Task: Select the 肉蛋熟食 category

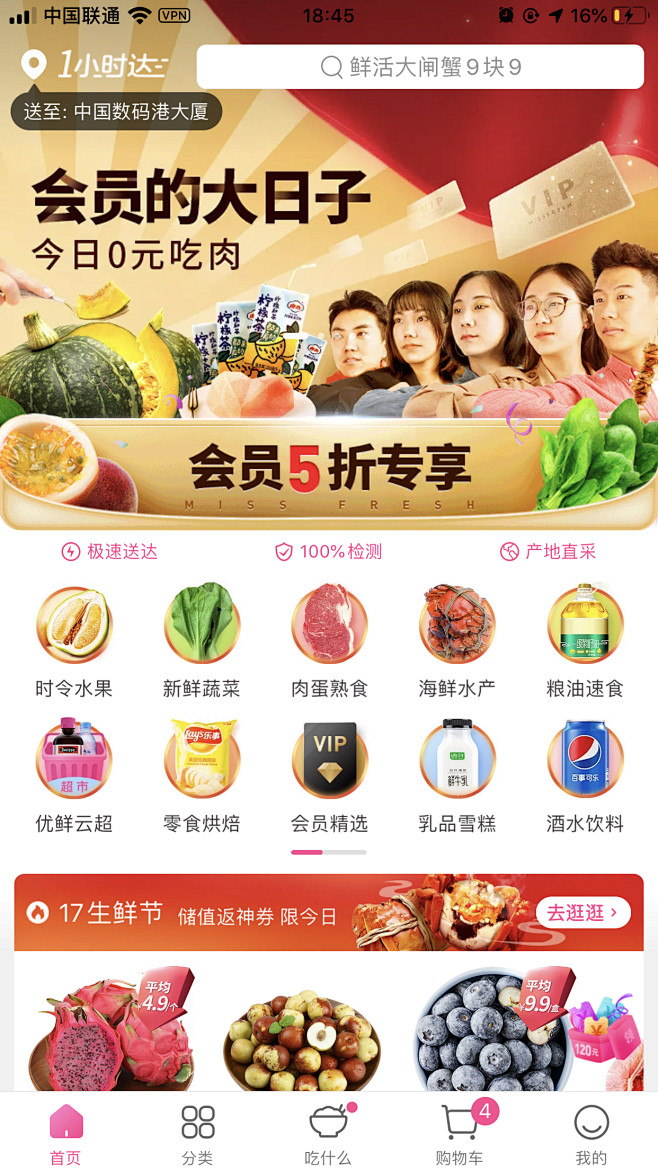Action: (x=329, y=640)
